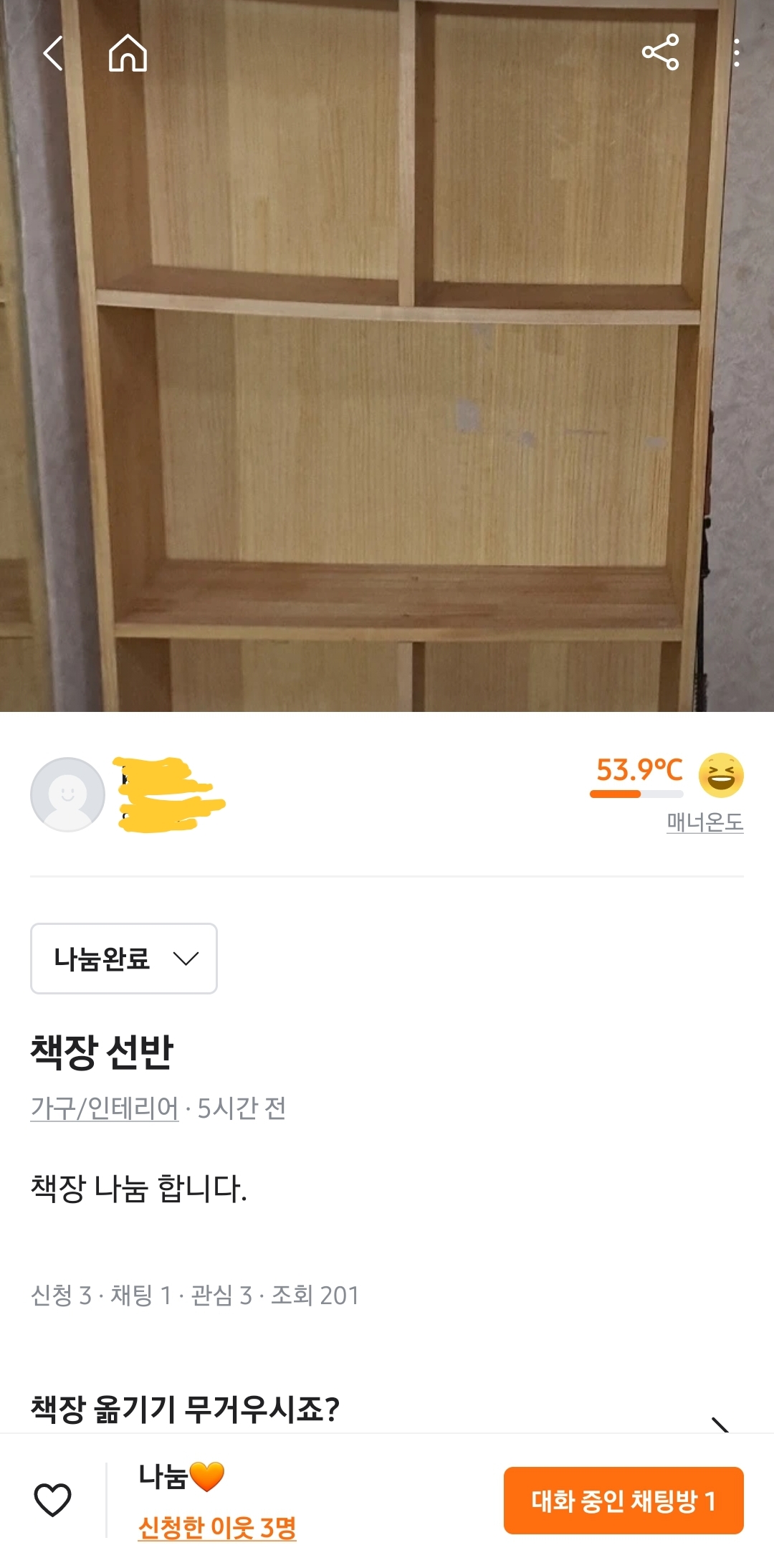Share this bookshelf listing
The image size is (774, 1568).
(x=660, y=52)
